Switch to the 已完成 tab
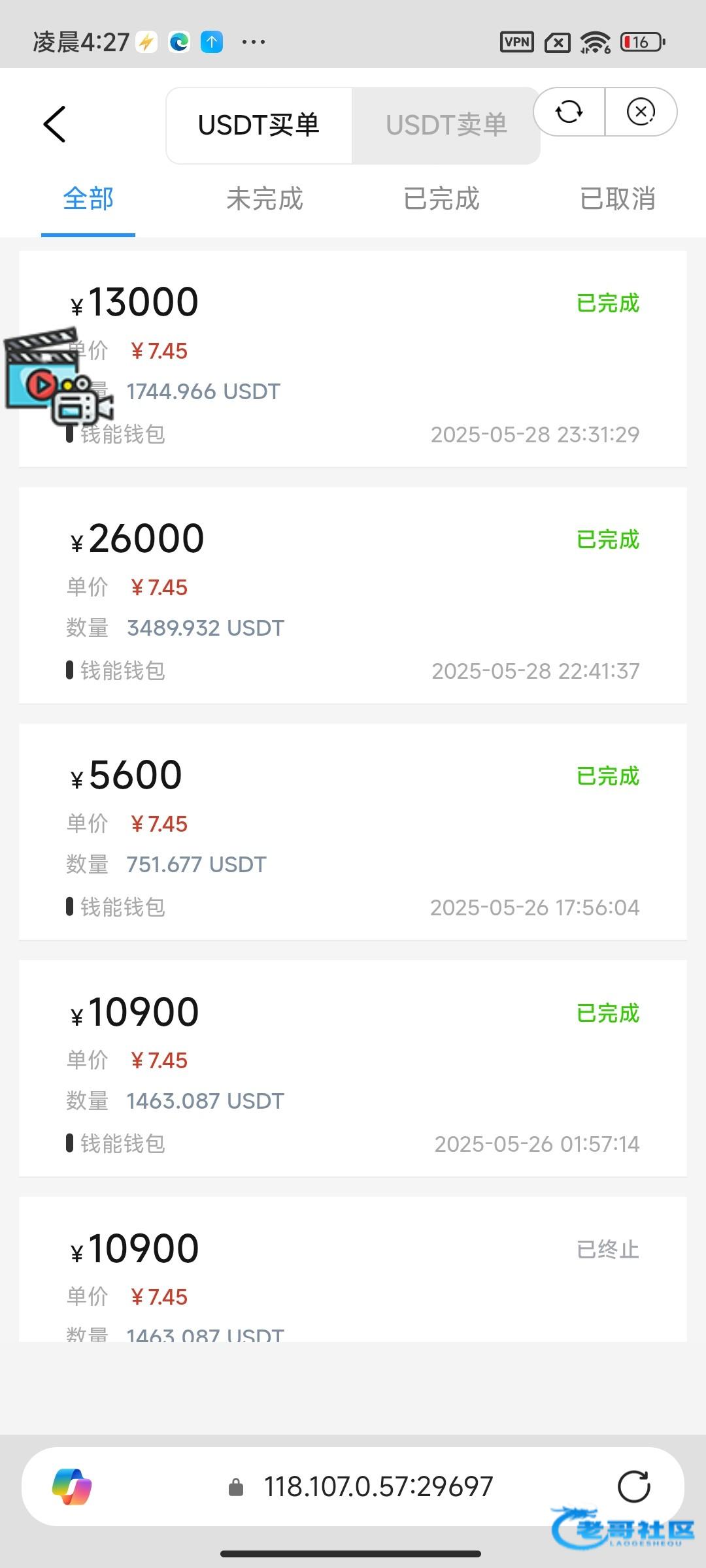Screen dimensions: 706x1568 441,199
